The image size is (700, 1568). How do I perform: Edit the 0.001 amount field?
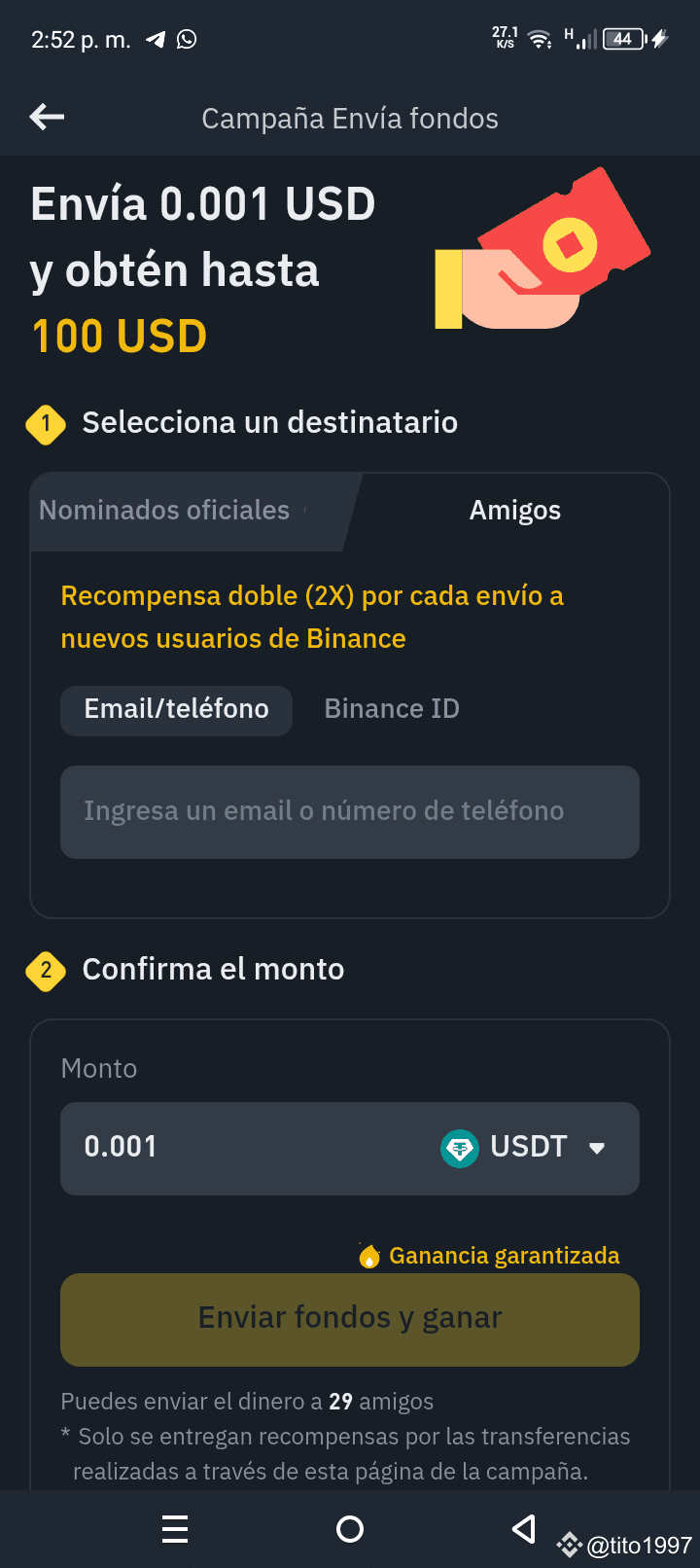point(243,1147)
